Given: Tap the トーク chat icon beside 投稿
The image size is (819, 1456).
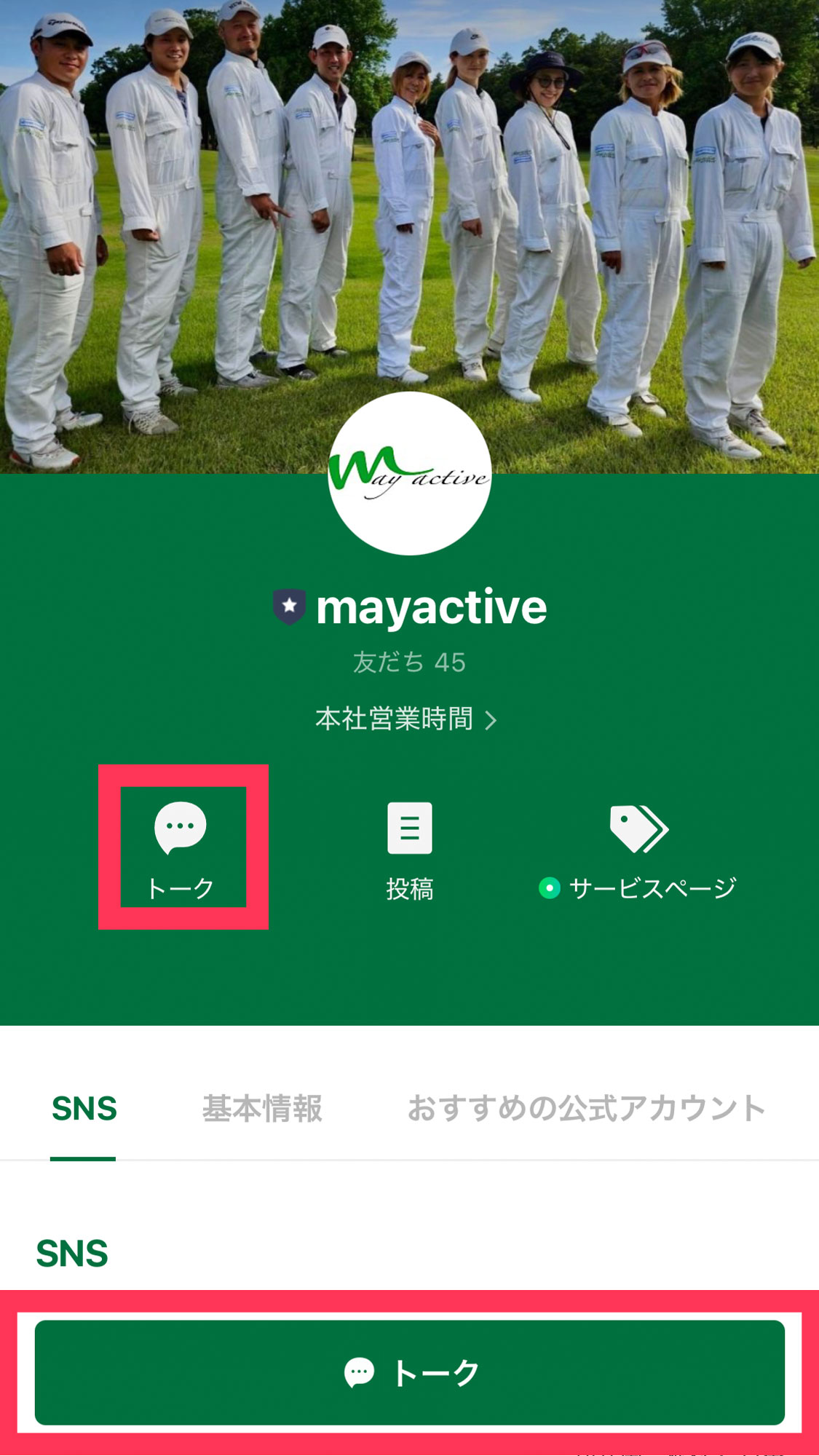Looking at the screenshot, I should point(181,848).
